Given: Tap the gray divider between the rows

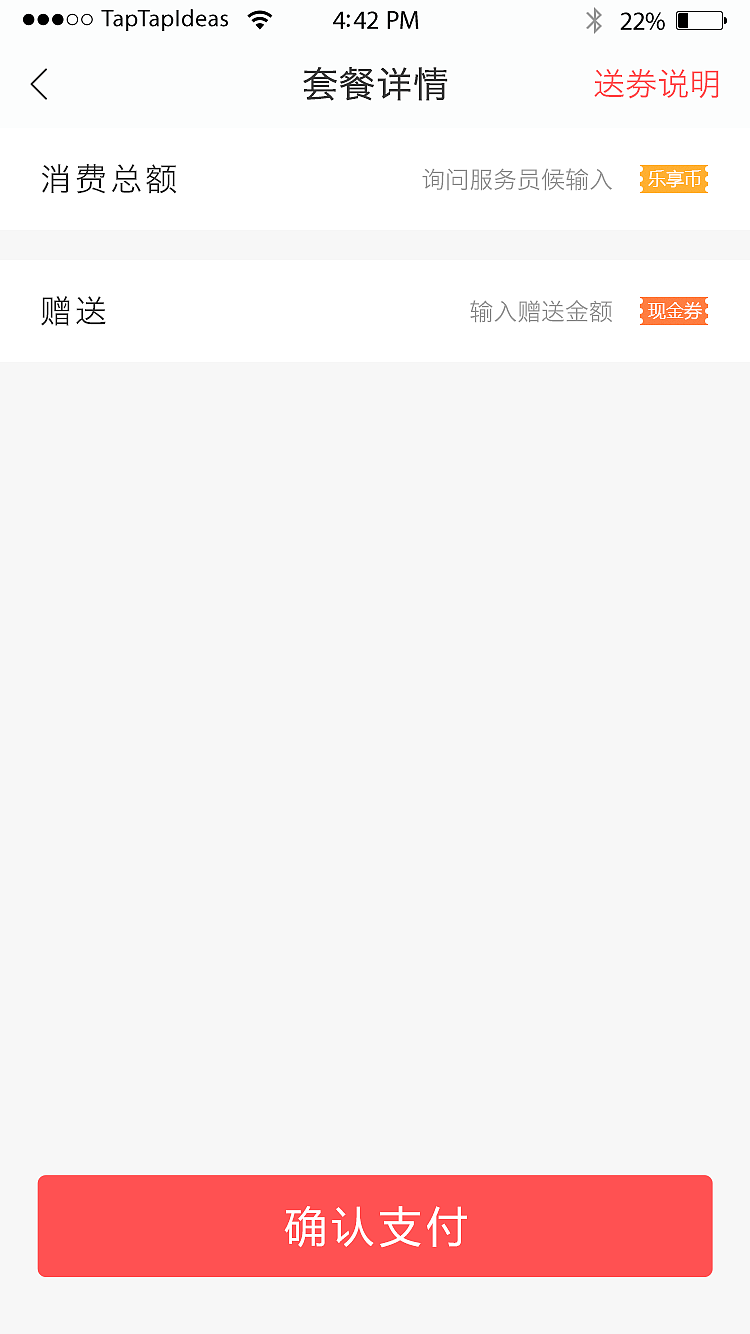Looking at the screenshot, I should [375, 244].
